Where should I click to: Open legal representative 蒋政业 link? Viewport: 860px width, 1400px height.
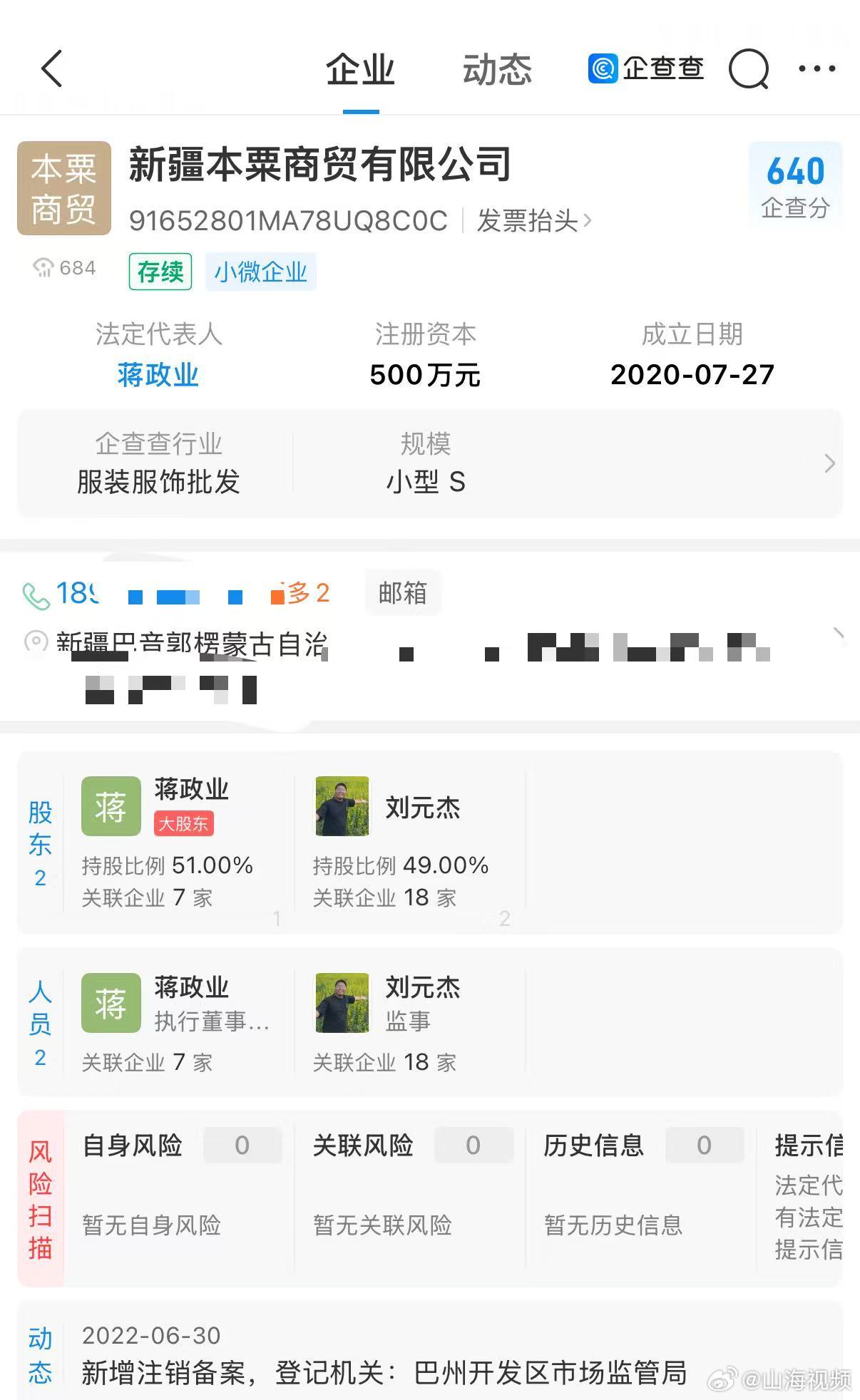click(x=158, y=374)
